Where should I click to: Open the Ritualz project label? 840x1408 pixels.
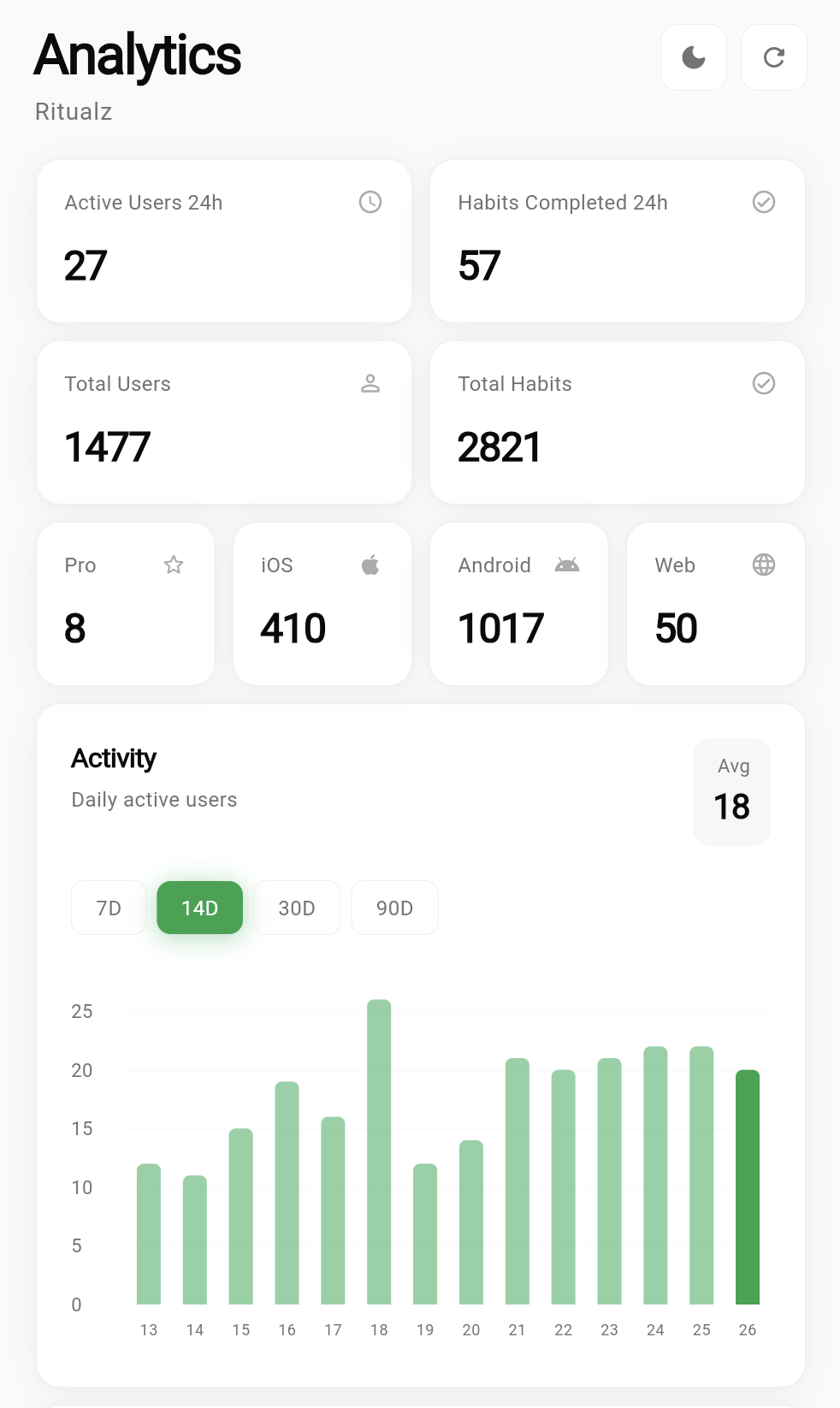tap(73, 111)
